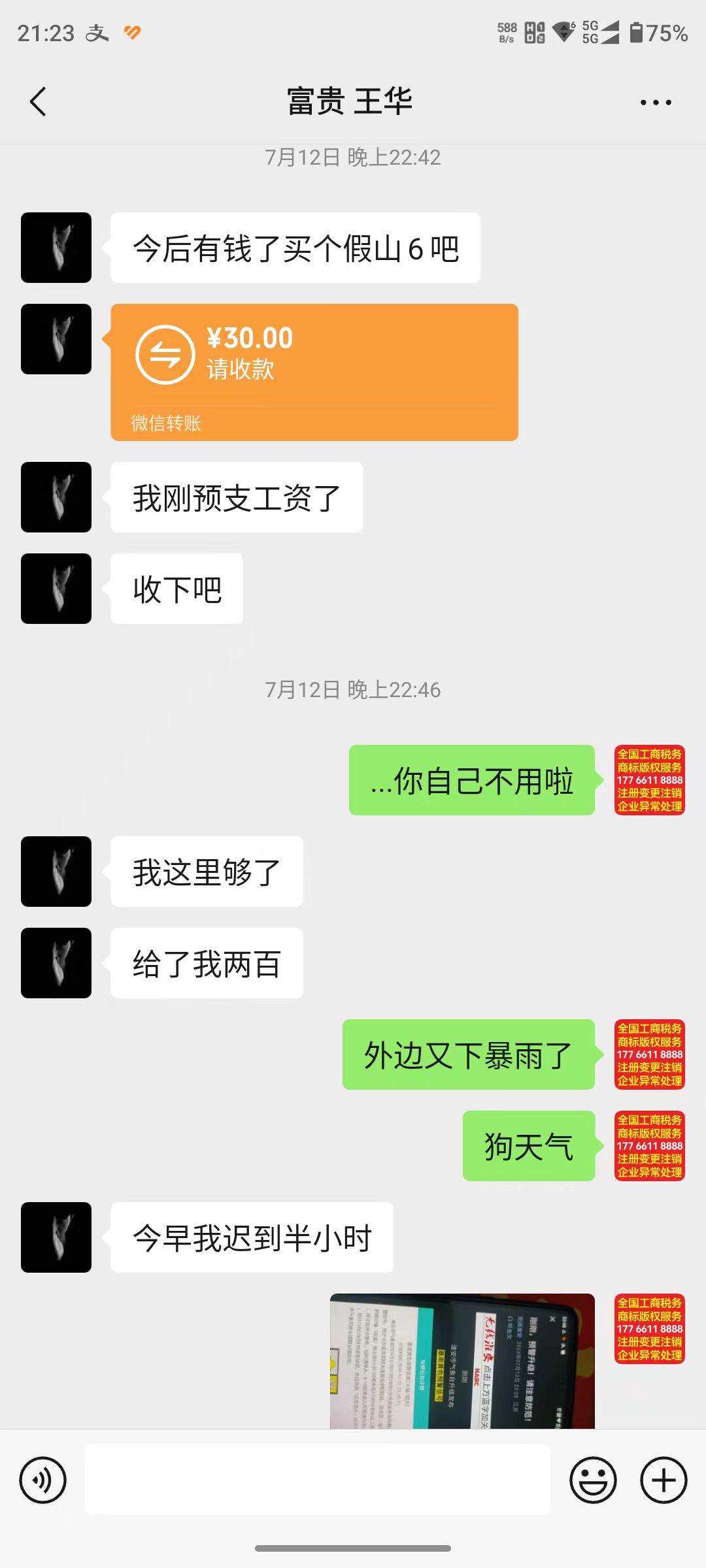Screen dimensions: 706x1568
Task: Switch to voice input mode
Action: click(43, 1480)
